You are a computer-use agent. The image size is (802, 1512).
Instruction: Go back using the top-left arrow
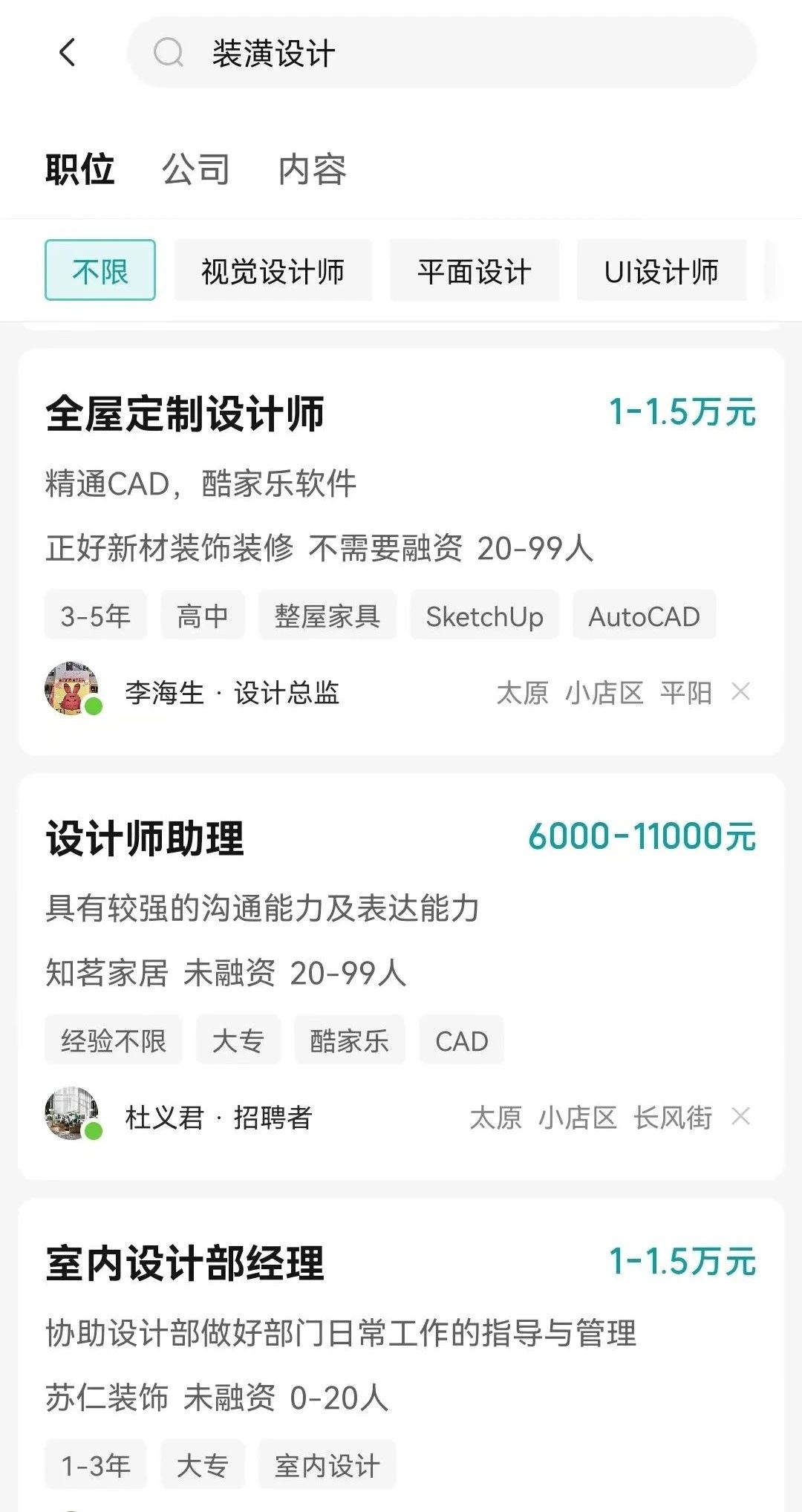point(68,53)
